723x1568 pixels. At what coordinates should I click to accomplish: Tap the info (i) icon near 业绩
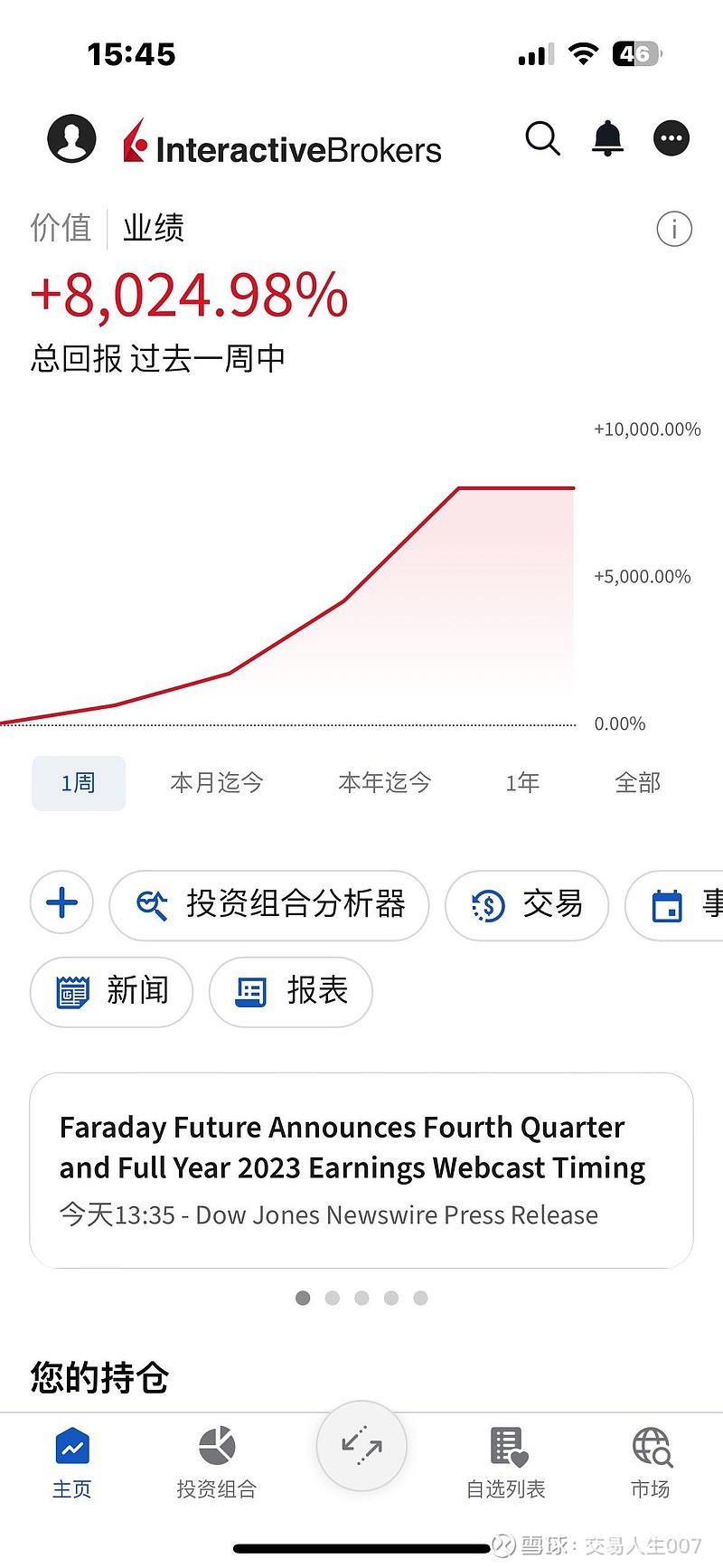click(673, 230)
